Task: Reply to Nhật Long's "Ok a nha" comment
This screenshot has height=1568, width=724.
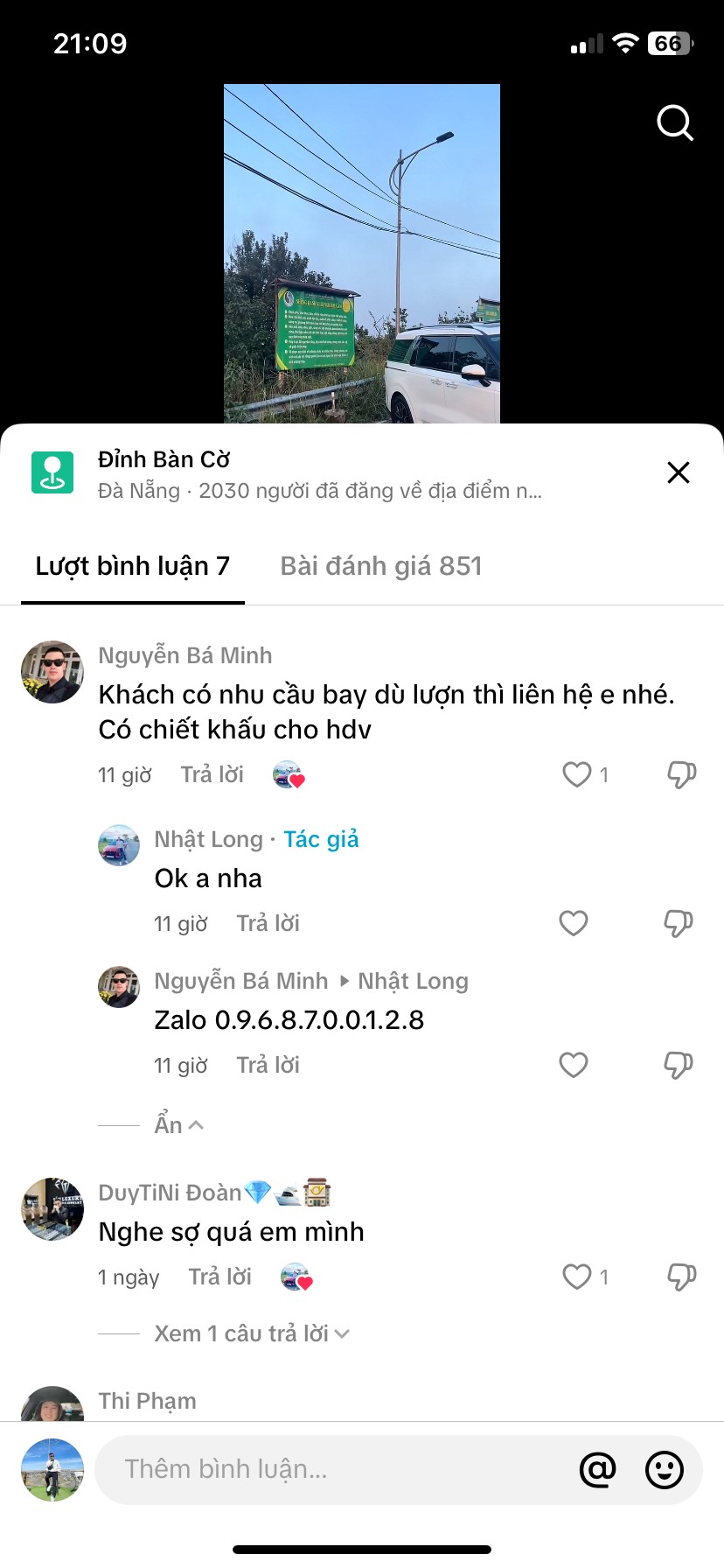Action: pos(268,923)
